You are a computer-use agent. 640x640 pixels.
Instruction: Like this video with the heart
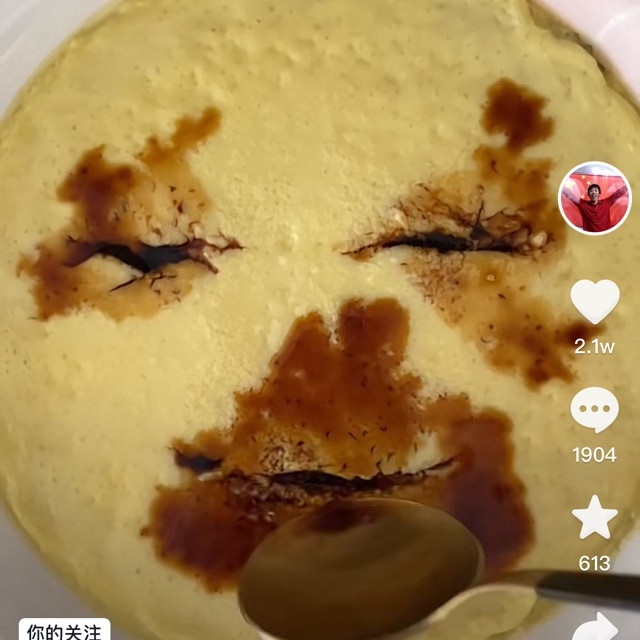[x=595, y=302]
